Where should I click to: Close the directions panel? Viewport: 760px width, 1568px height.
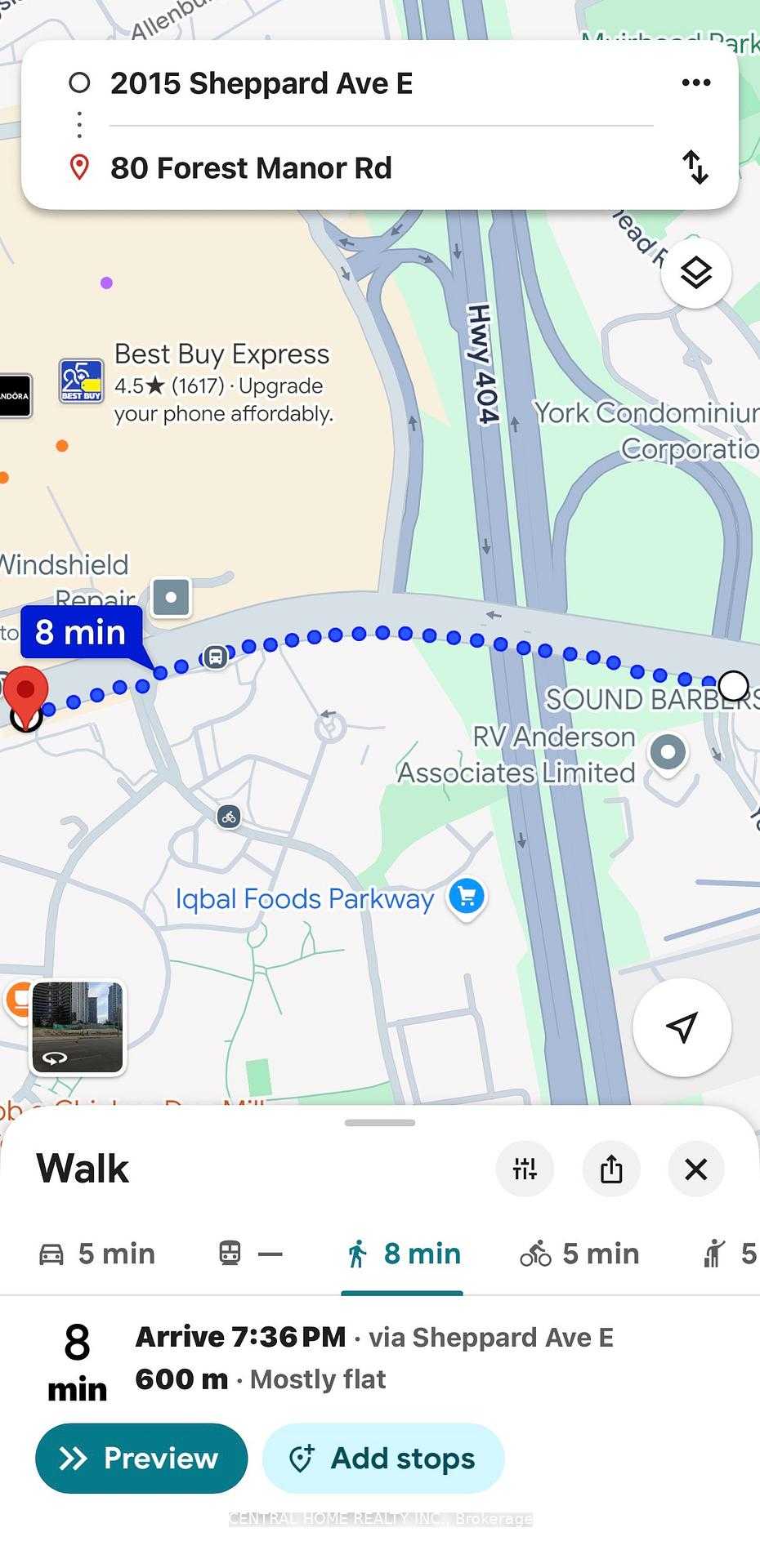click(x=696, y=1169)
